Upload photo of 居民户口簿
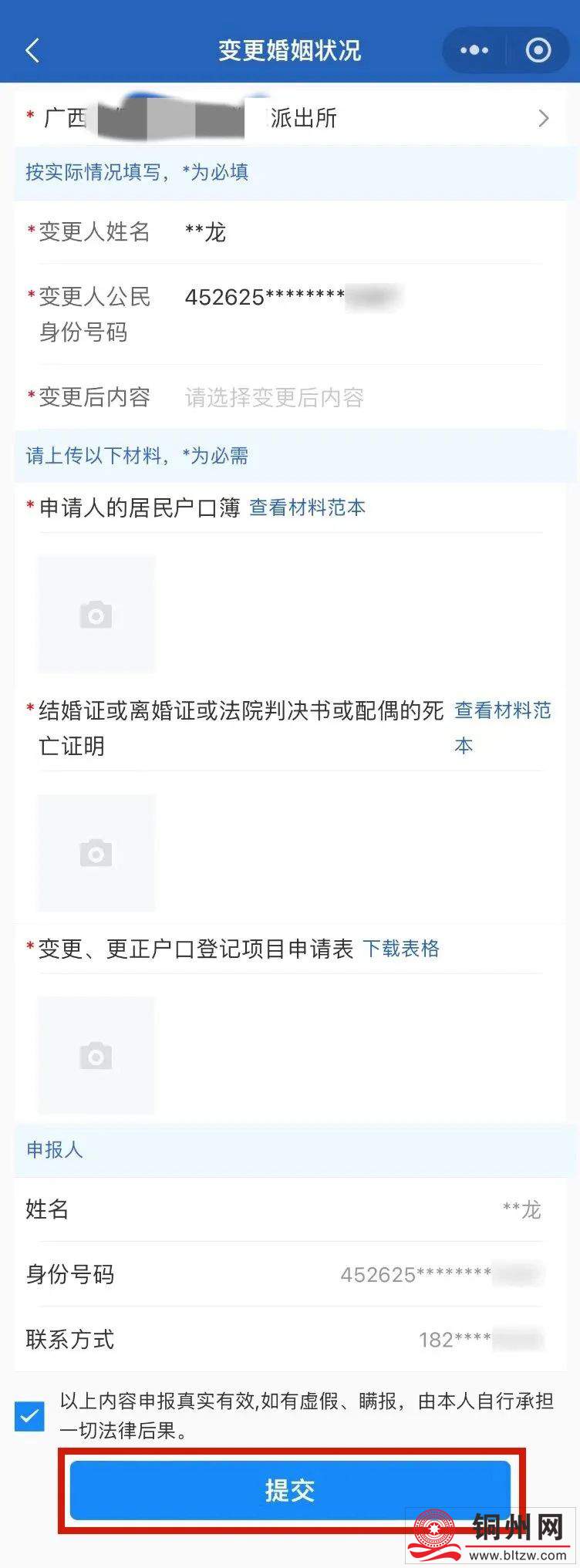Screen dimensions: 580x1568 coord(96,615)
